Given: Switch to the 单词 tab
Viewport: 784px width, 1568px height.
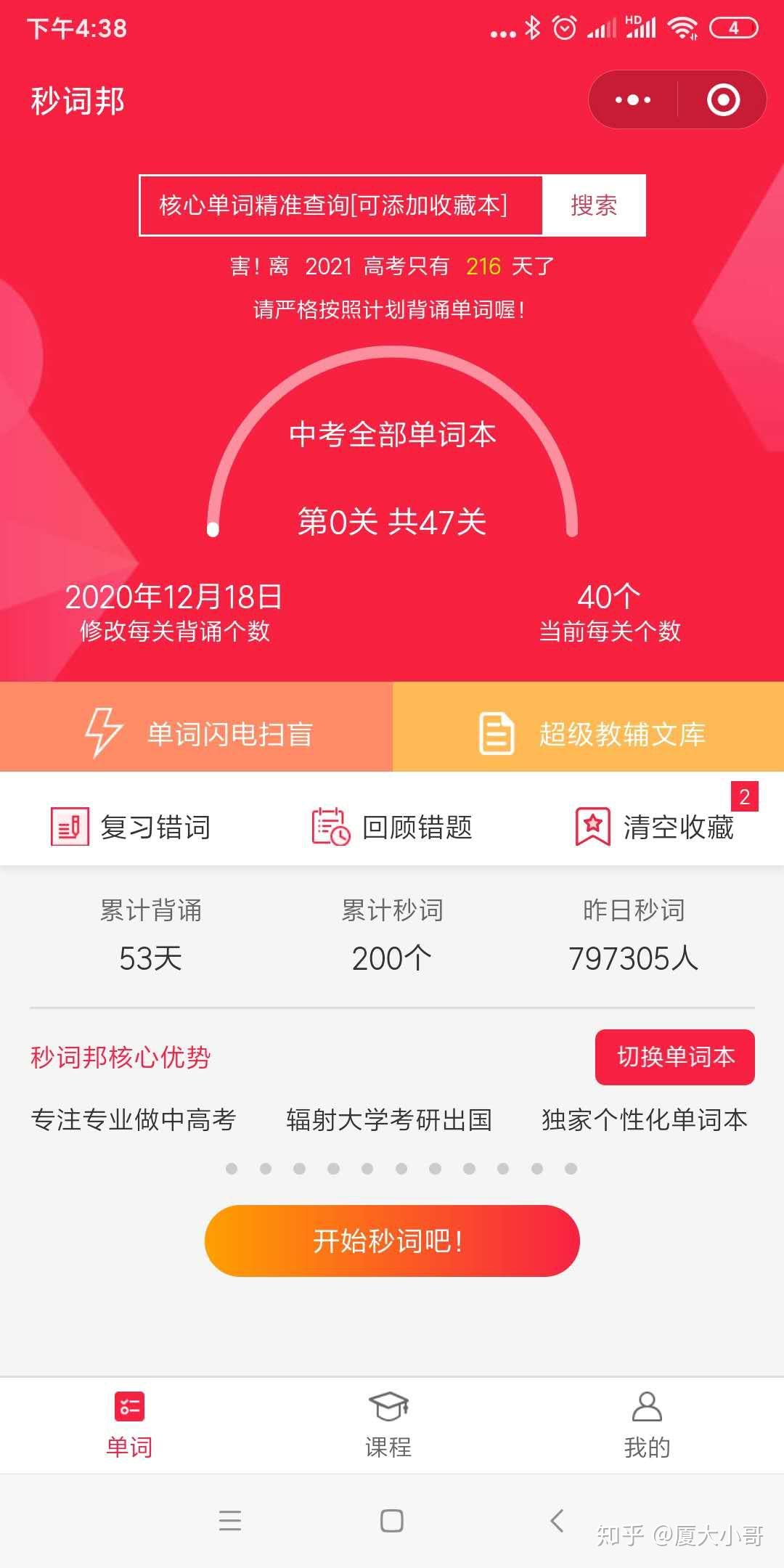Looking at the screenshot, I should coord(129,1424).
